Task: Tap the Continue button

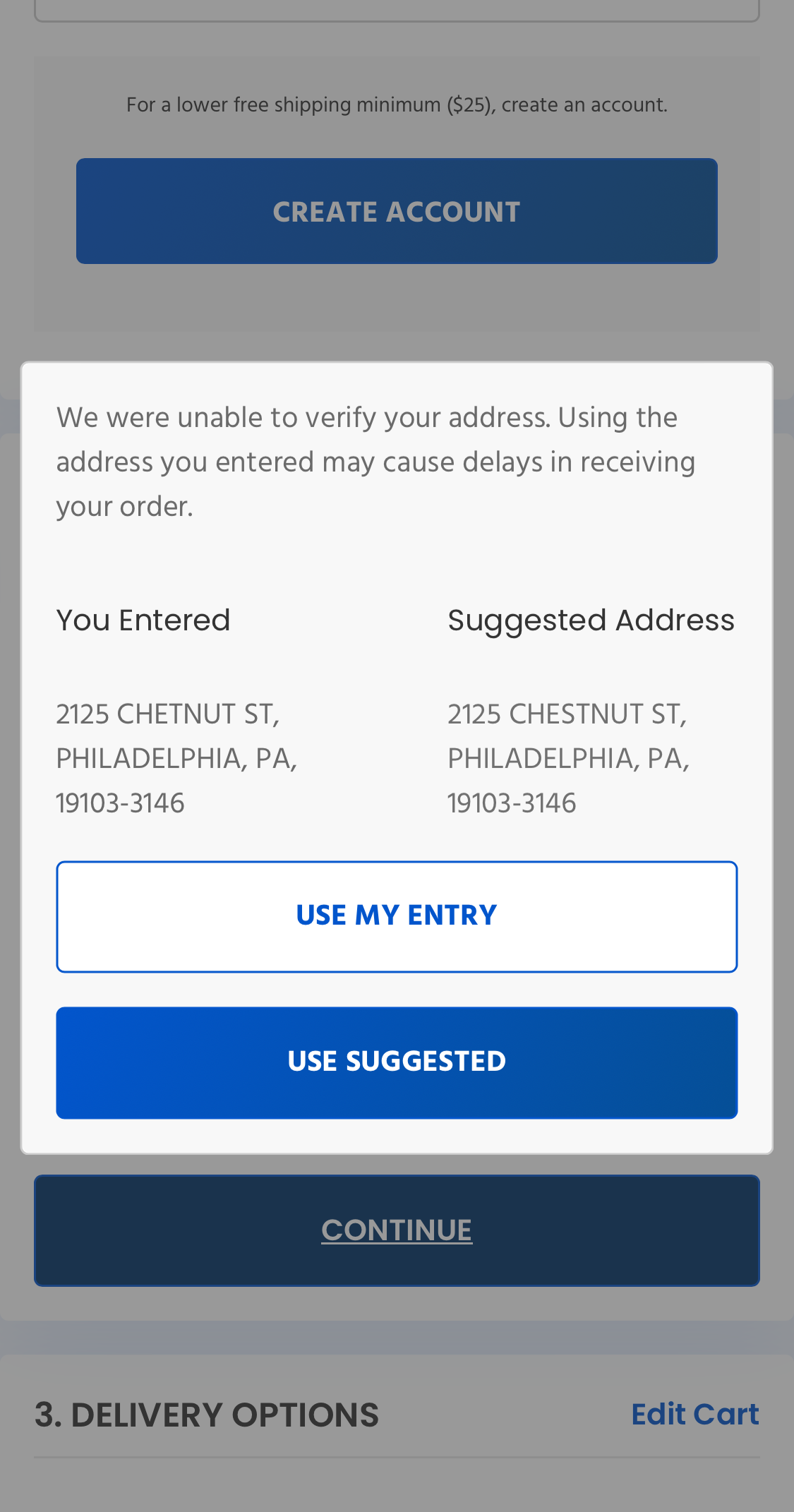Action: (397, 1230)
